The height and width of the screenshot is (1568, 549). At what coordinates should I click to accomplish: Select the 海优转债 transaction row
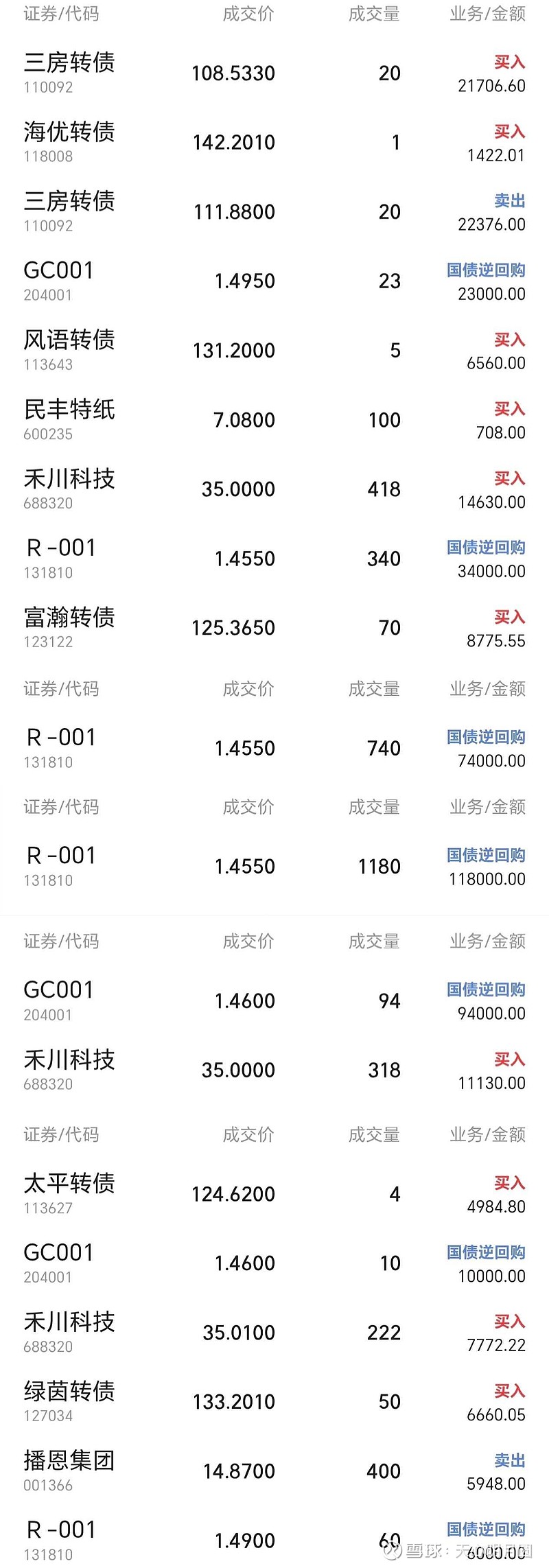tap(274, 142)
